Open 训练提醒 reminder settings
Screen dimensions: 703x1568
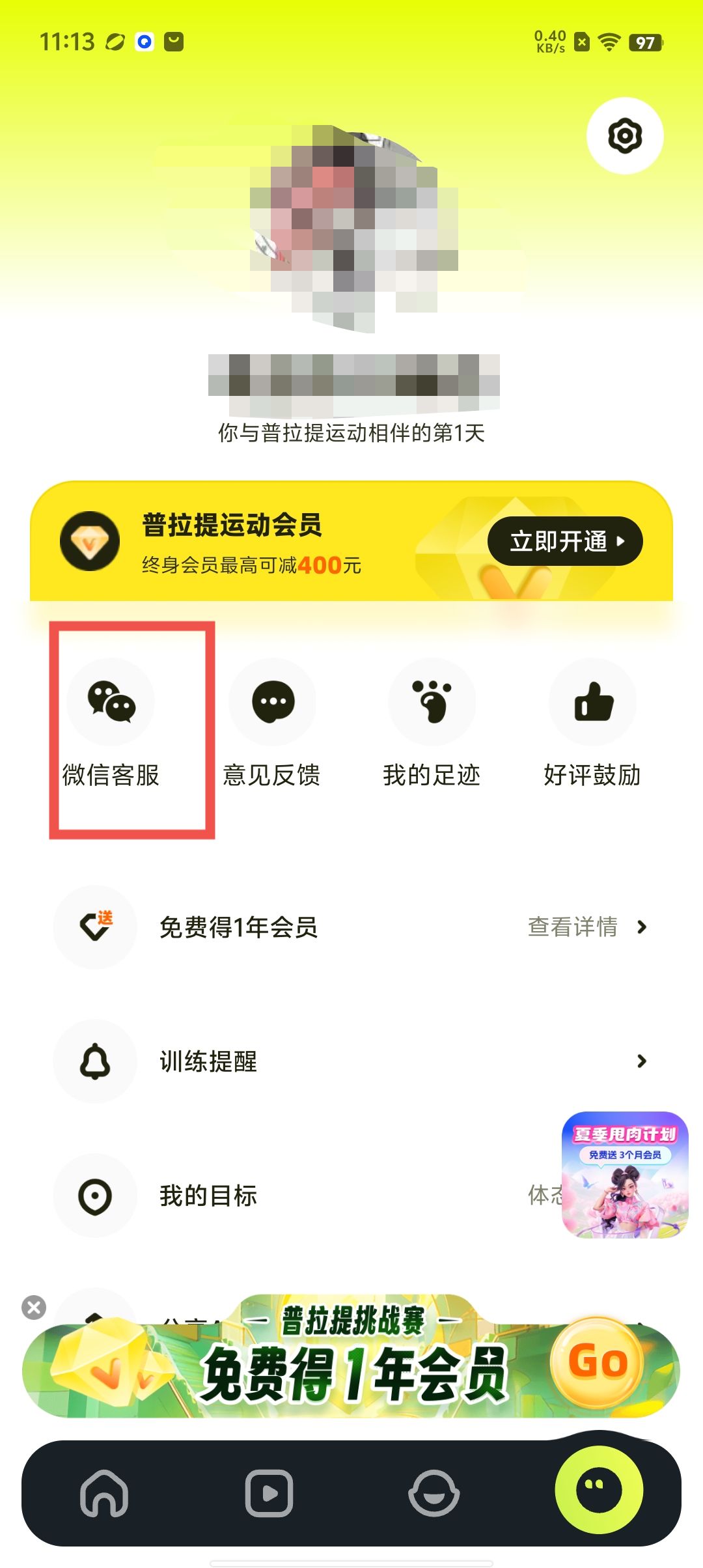click(351, 1061)
